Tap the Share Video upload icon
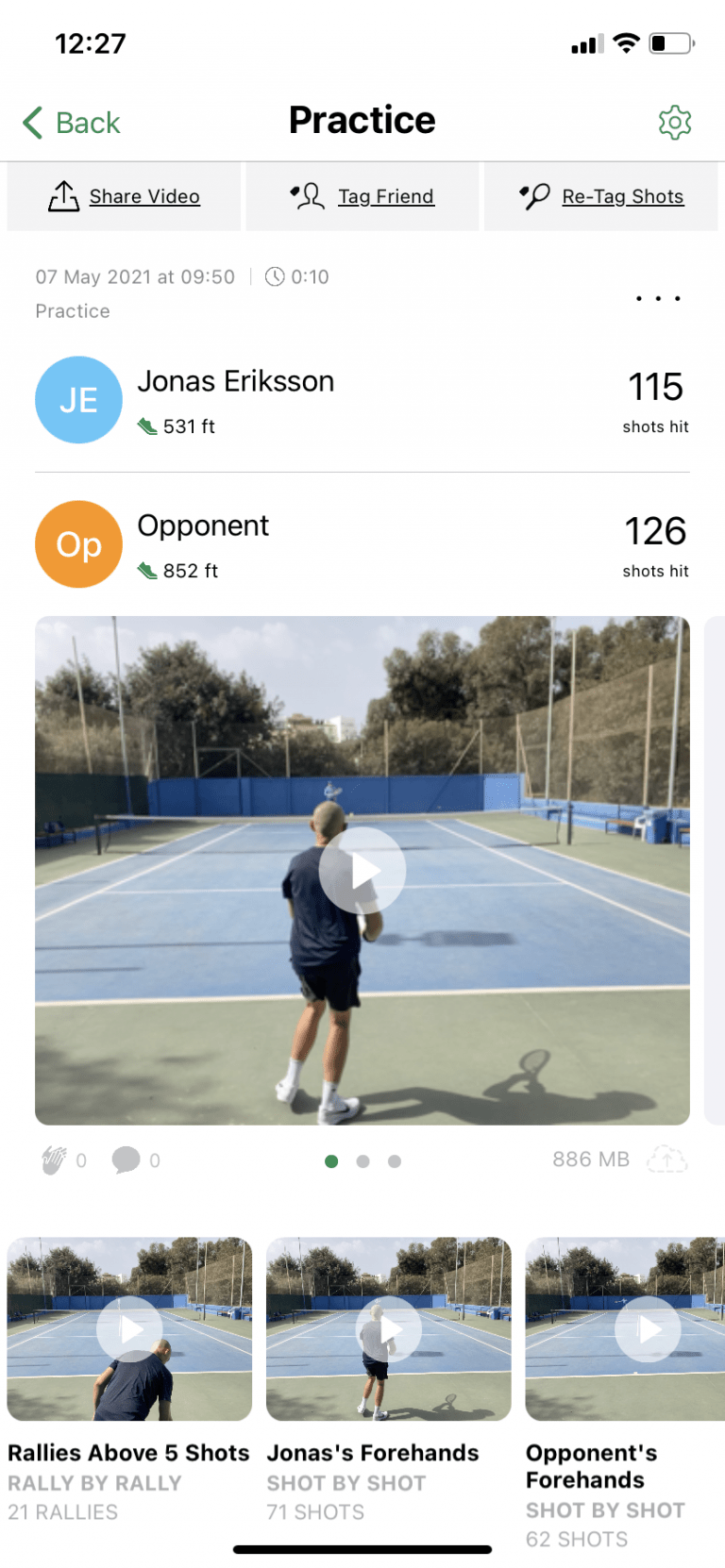Viewport: 725px width, 1568px height. pyautogui.click(x=64, y=195)
